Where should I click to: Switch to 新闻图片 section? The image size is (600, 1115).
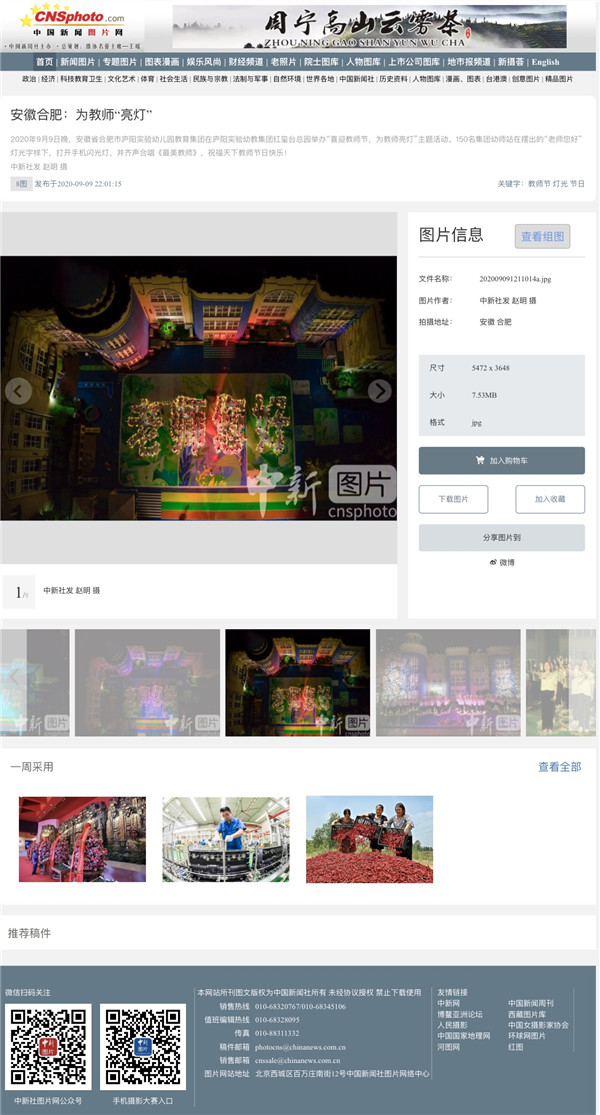pyautogui.click(x=77, y=62)
